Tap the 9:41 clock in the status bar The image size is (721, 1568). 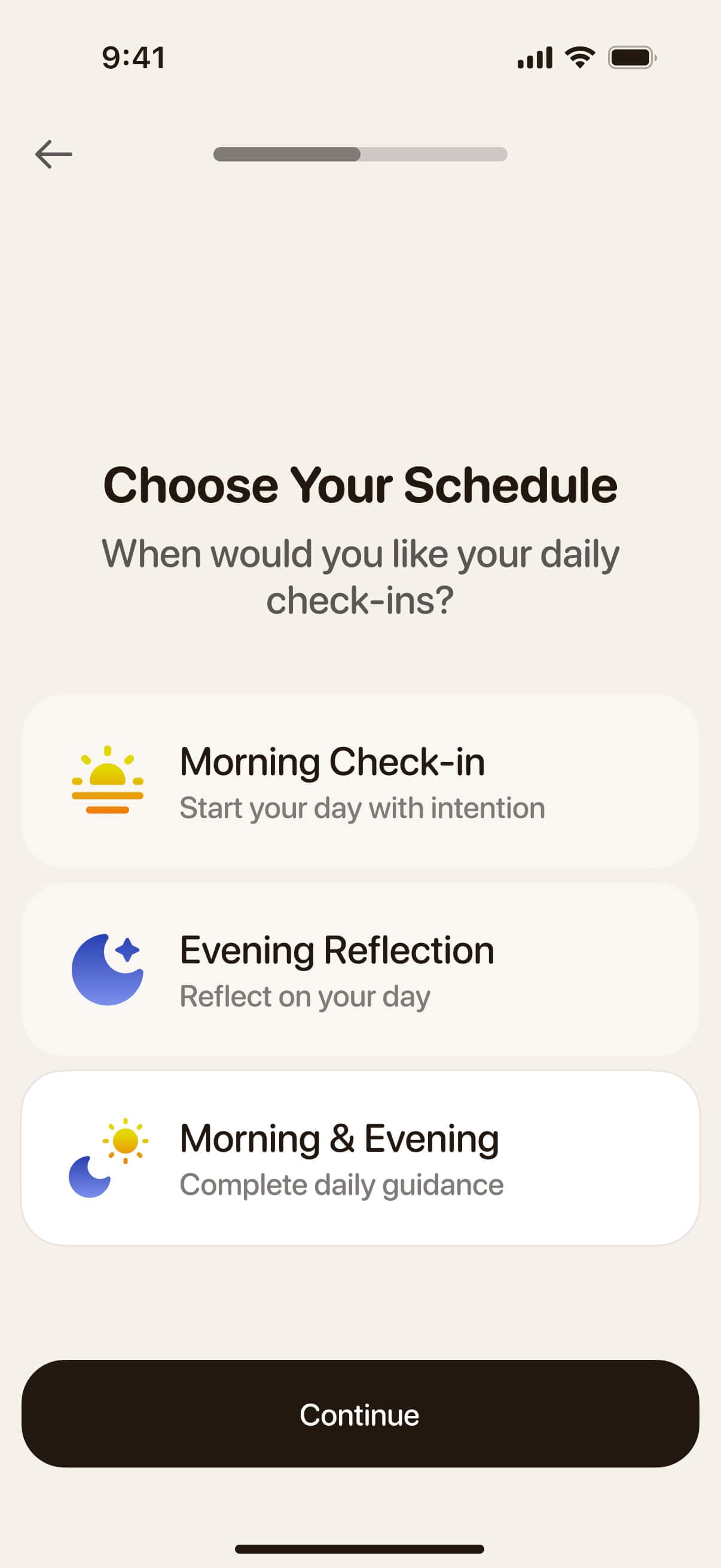133,57
